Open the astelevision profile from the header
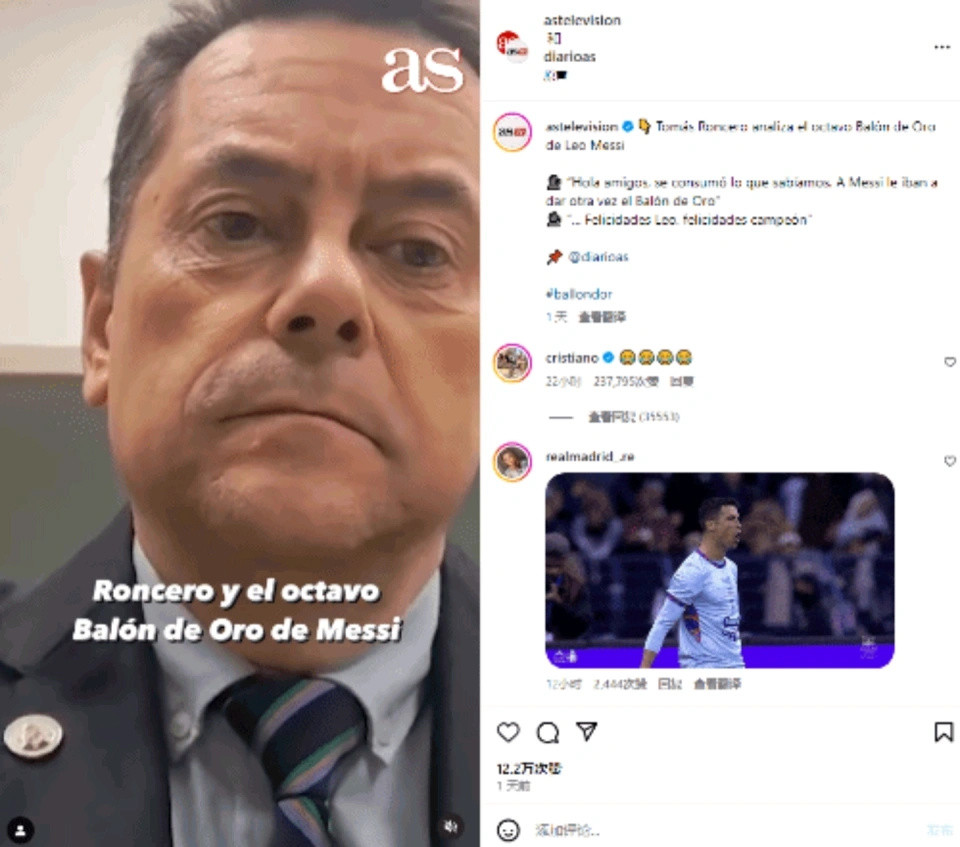This screenshot has width=960, height=847. pyautogui.click(x=581, y=20)
